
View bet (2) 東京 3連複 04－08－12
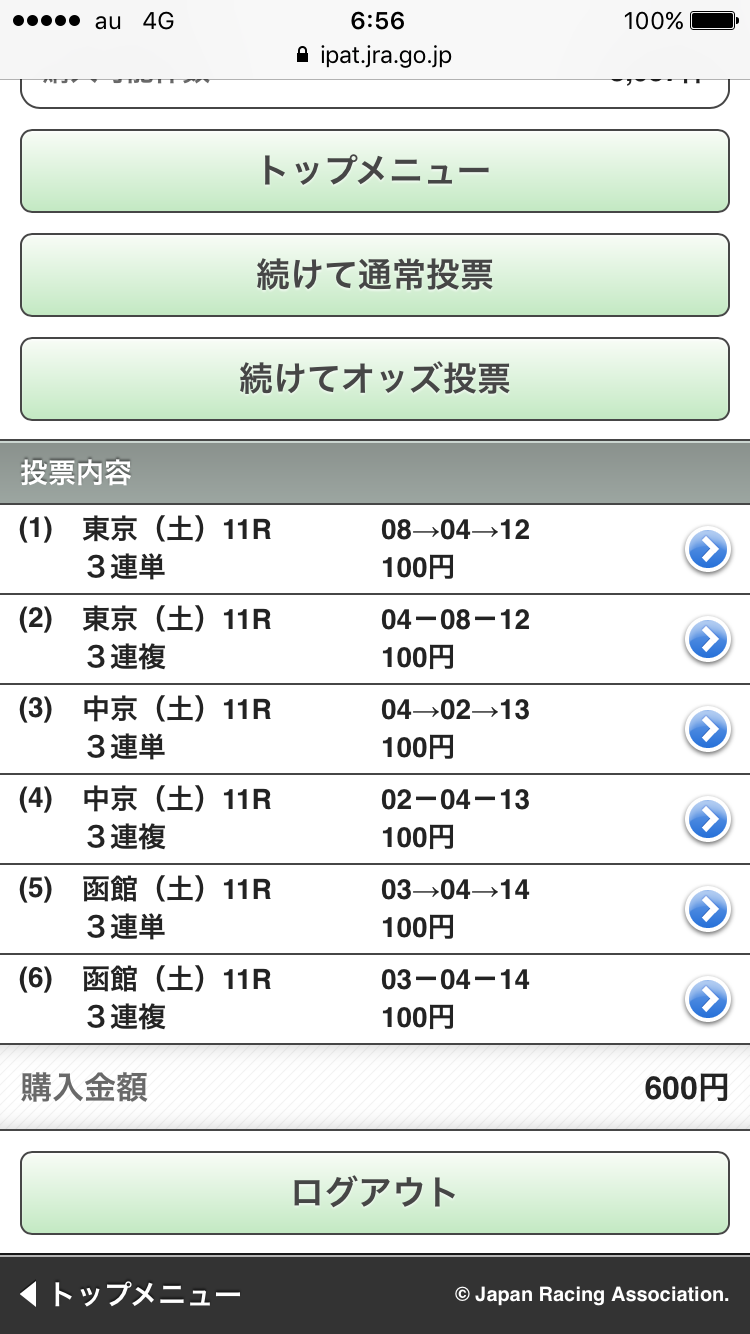[708, 640]
